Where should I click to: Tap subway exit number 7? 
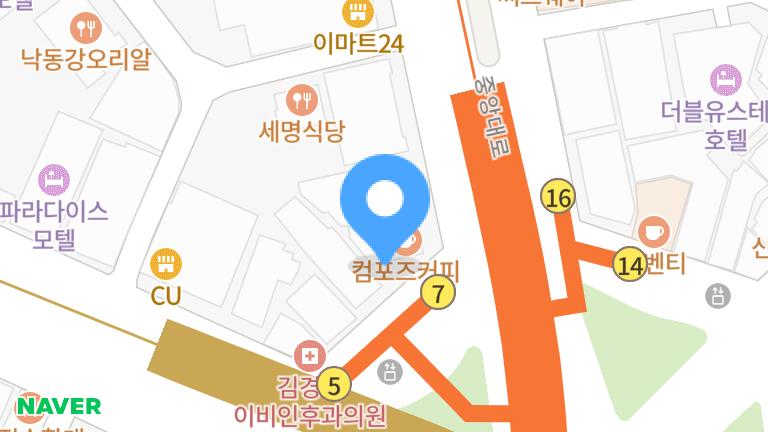click(437, 292)
